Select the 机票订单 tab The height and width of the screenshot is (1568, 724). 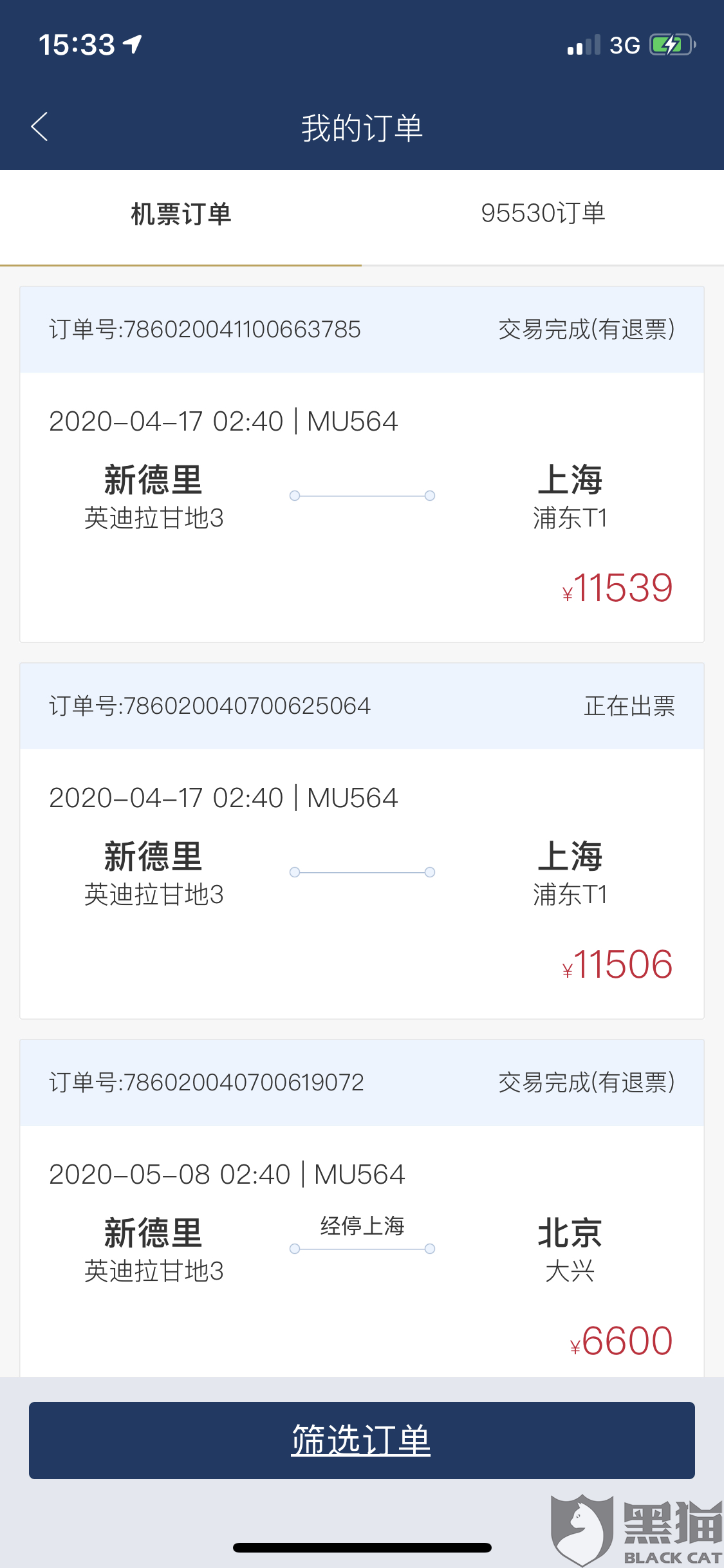[x=181, y=214]
